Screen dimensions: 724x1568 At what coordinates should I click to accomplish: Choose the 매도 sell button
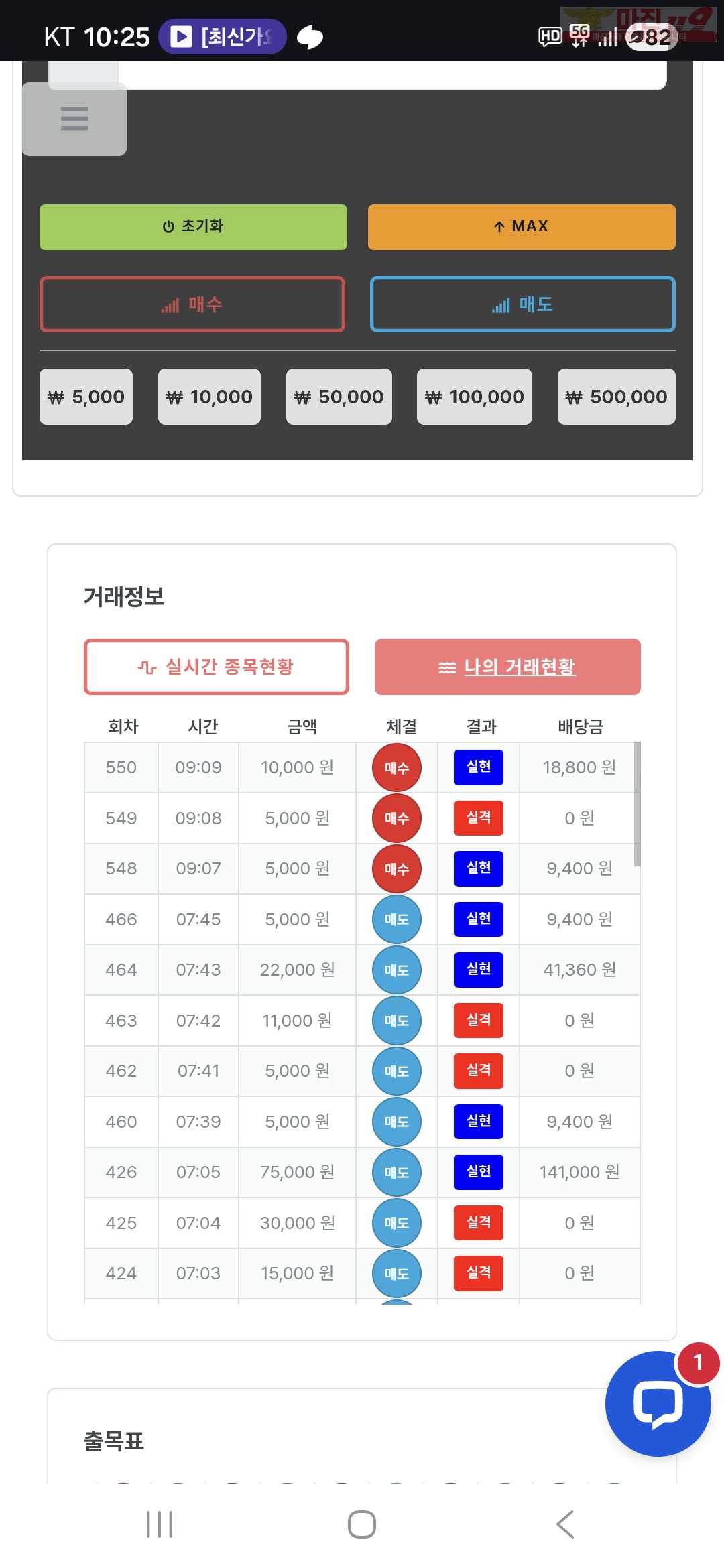point(522,304)
